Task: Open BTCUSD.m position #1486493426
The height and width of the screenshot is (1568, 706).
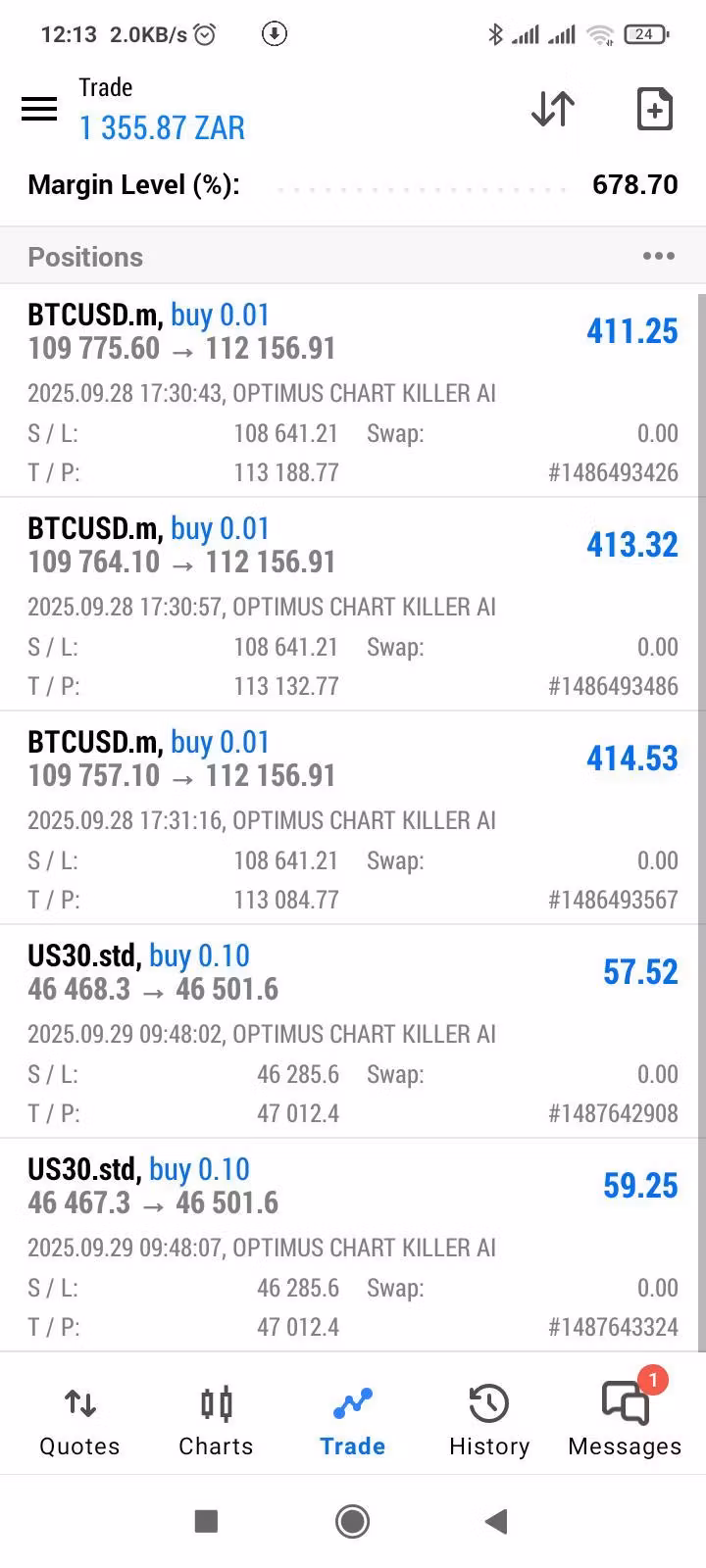Action: [353, 391]
